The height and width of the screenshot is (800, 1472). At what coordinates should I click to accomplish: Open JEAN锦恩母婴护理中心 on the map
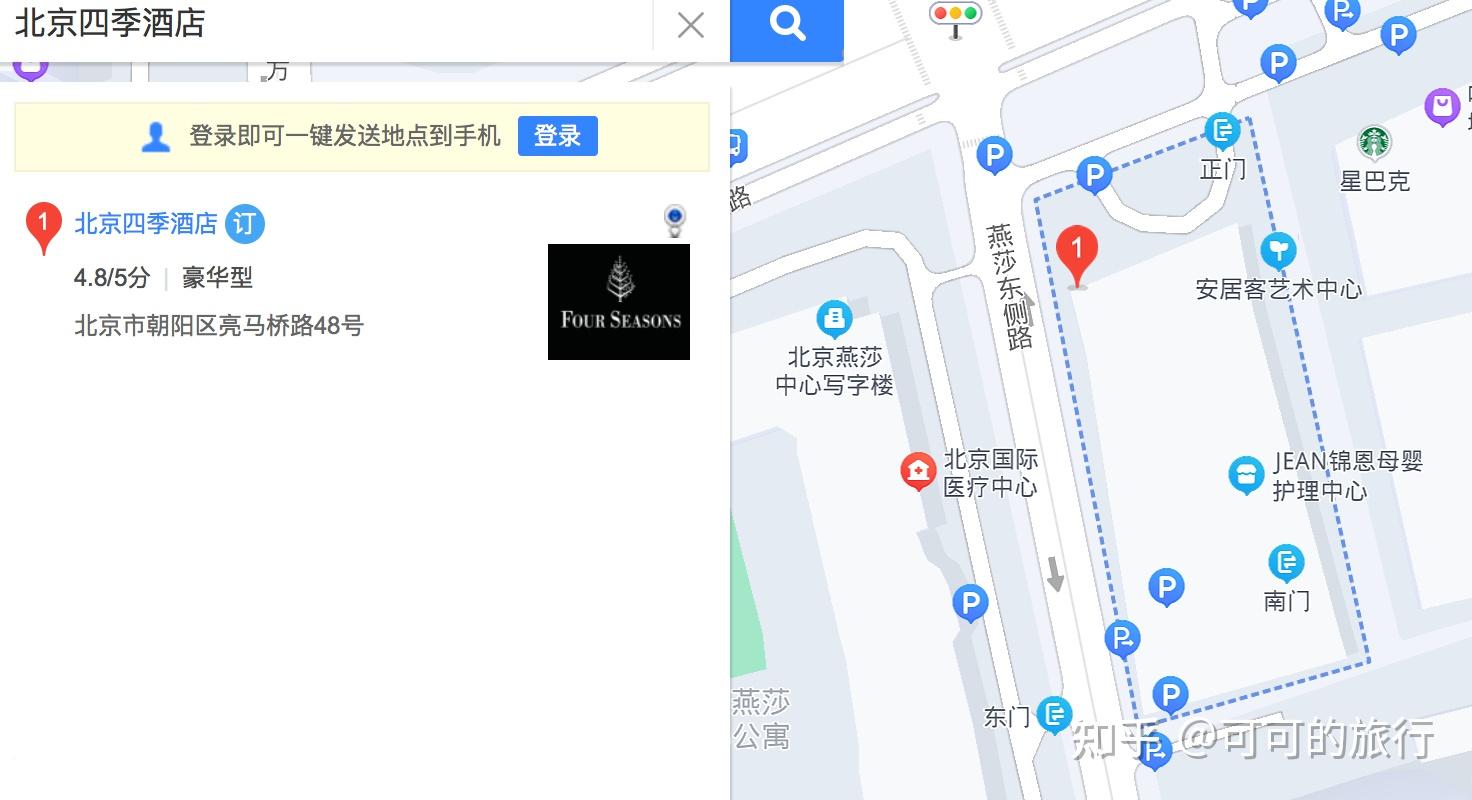(x=1246, y=476)
